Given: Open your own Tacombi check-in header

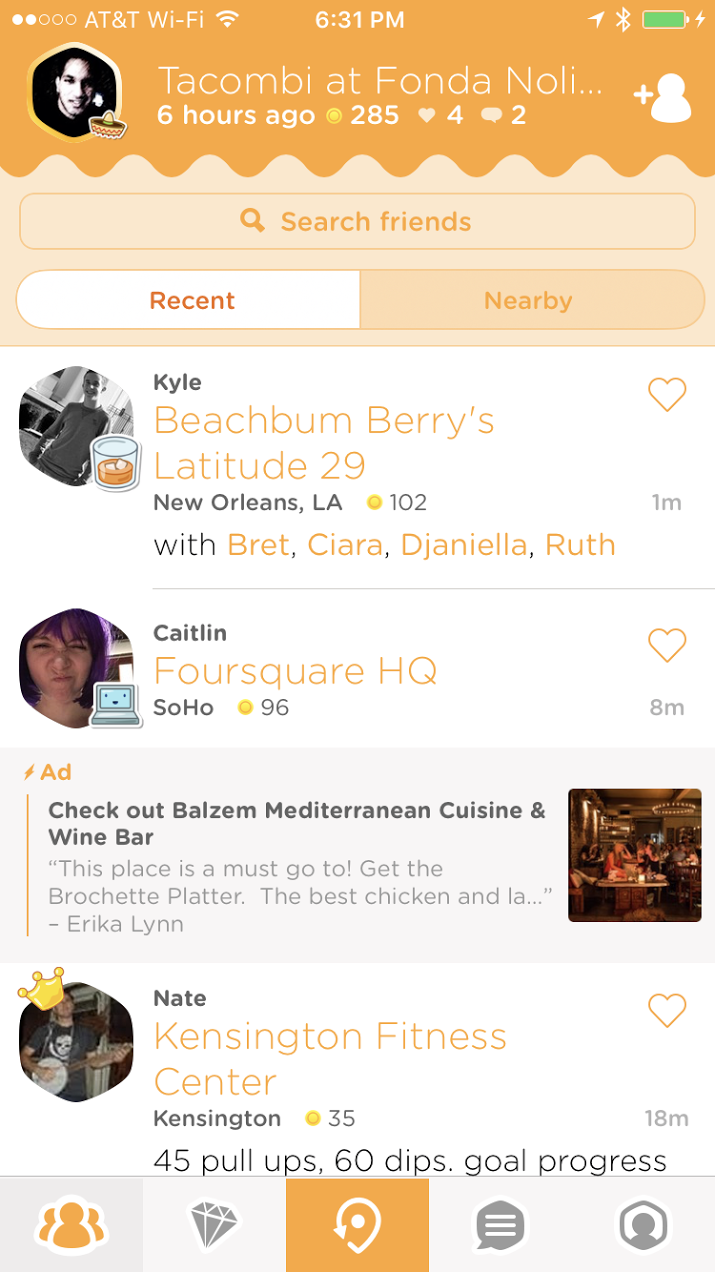Looking at the screenshot, I should pos(380,95).
